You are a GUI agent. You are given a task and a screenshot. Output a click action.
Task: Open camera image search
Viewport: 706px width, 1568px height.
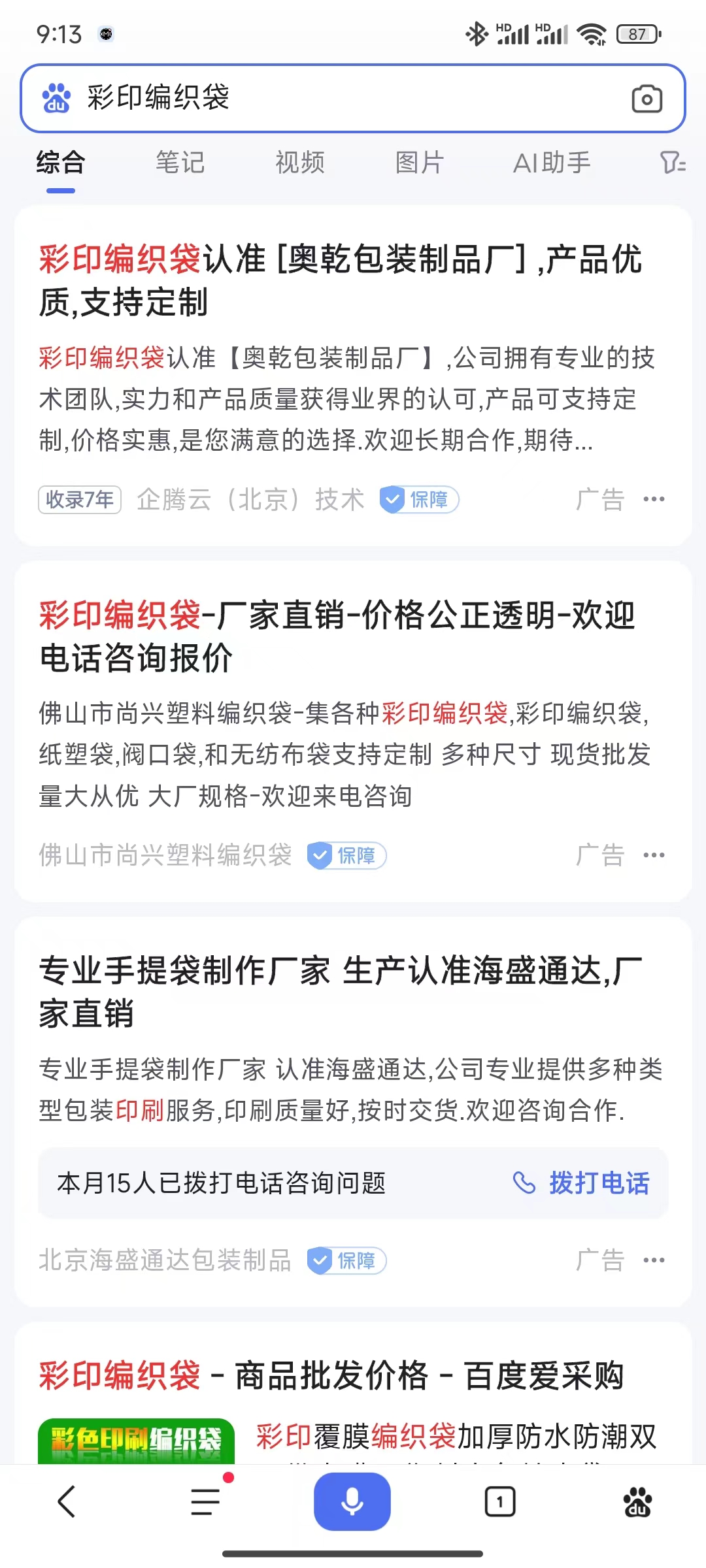[x=647, y=99]
